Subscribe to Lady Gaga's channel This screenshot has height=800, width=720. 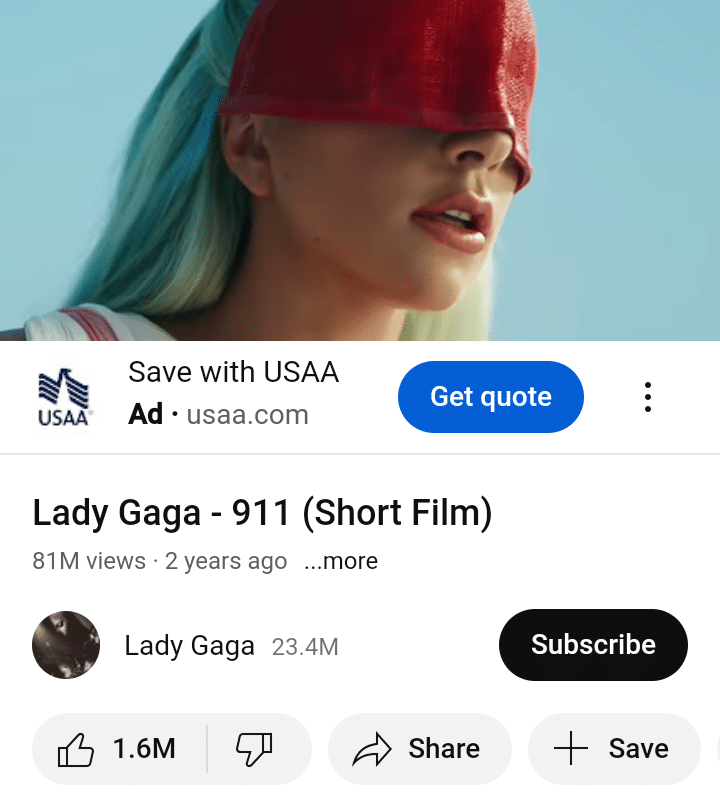(x=593, y=645)
